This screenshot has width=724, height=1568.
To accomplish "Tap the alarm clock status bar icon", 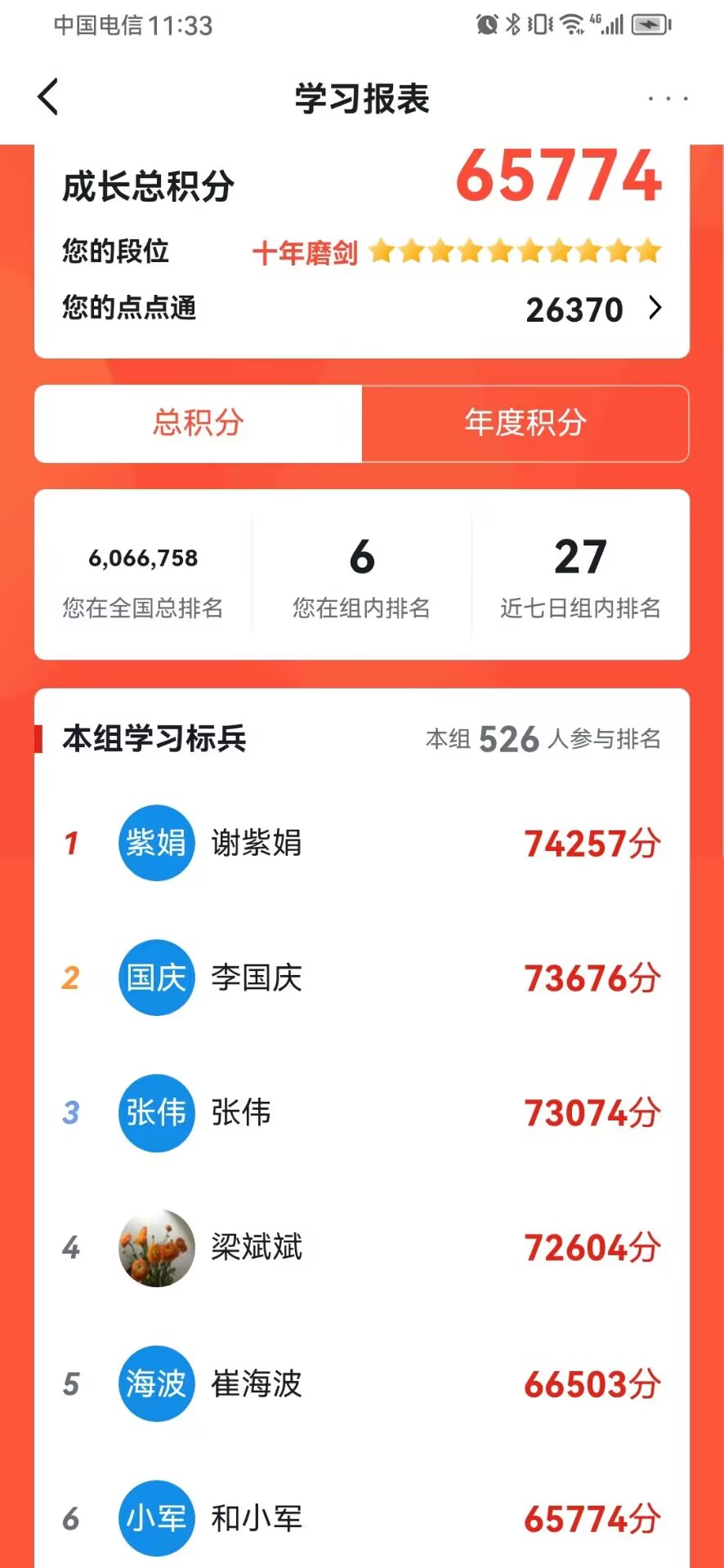I will click(487, 24).
